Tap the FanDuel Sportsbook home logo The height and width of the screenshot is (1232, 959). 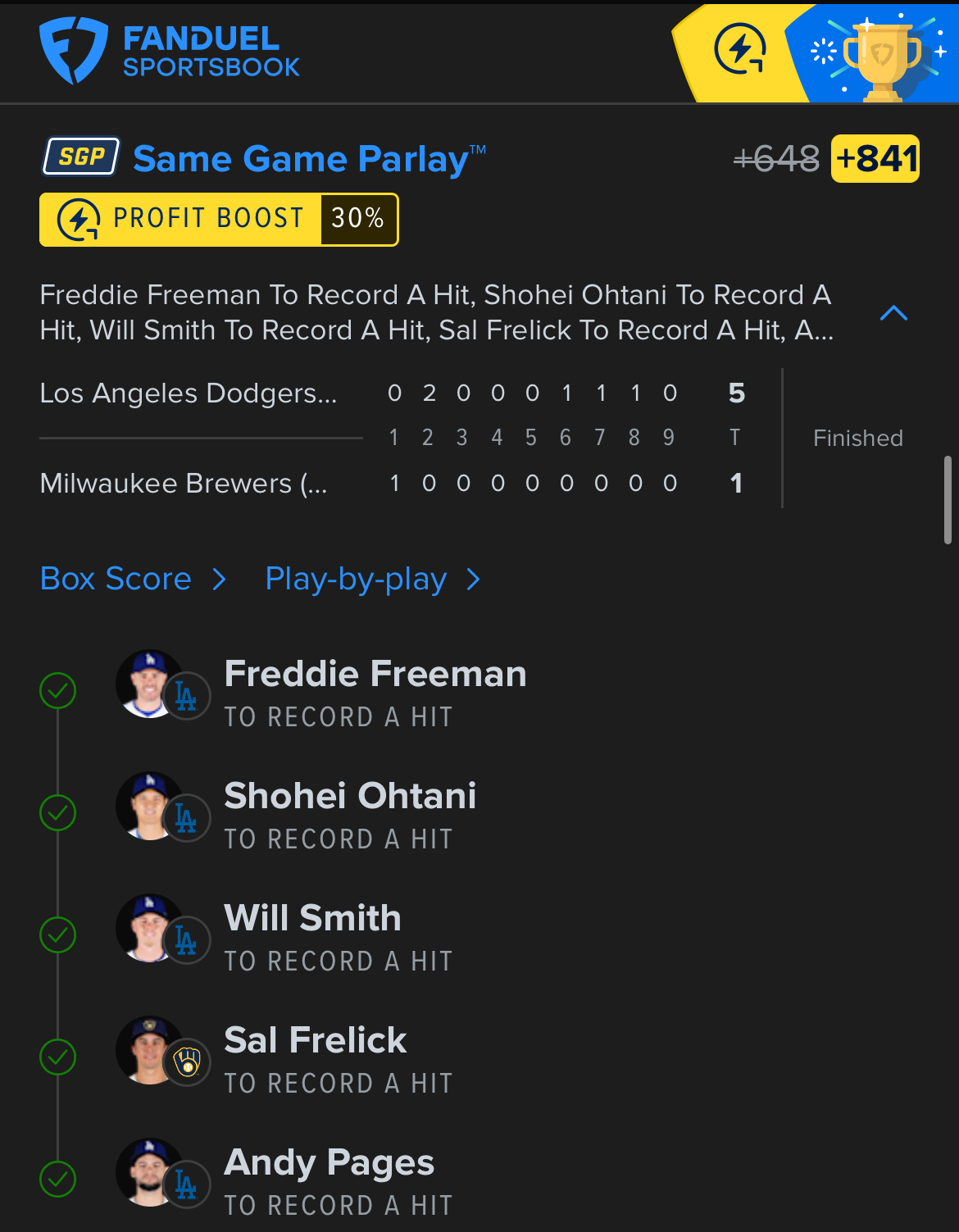tap(170, 51)
